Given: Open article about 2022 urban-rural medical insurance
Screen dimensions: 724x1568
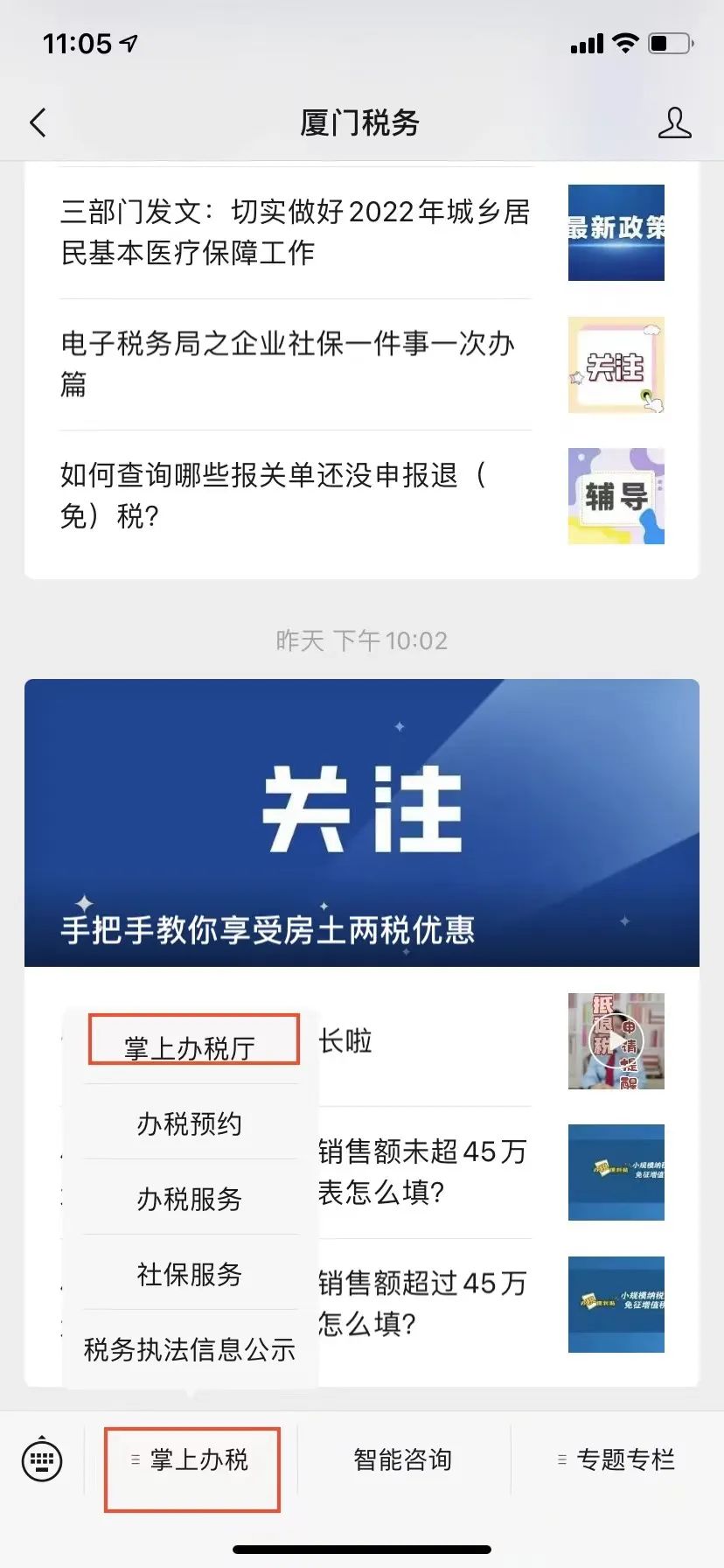Looking at the screenshot, I should 362,233.
